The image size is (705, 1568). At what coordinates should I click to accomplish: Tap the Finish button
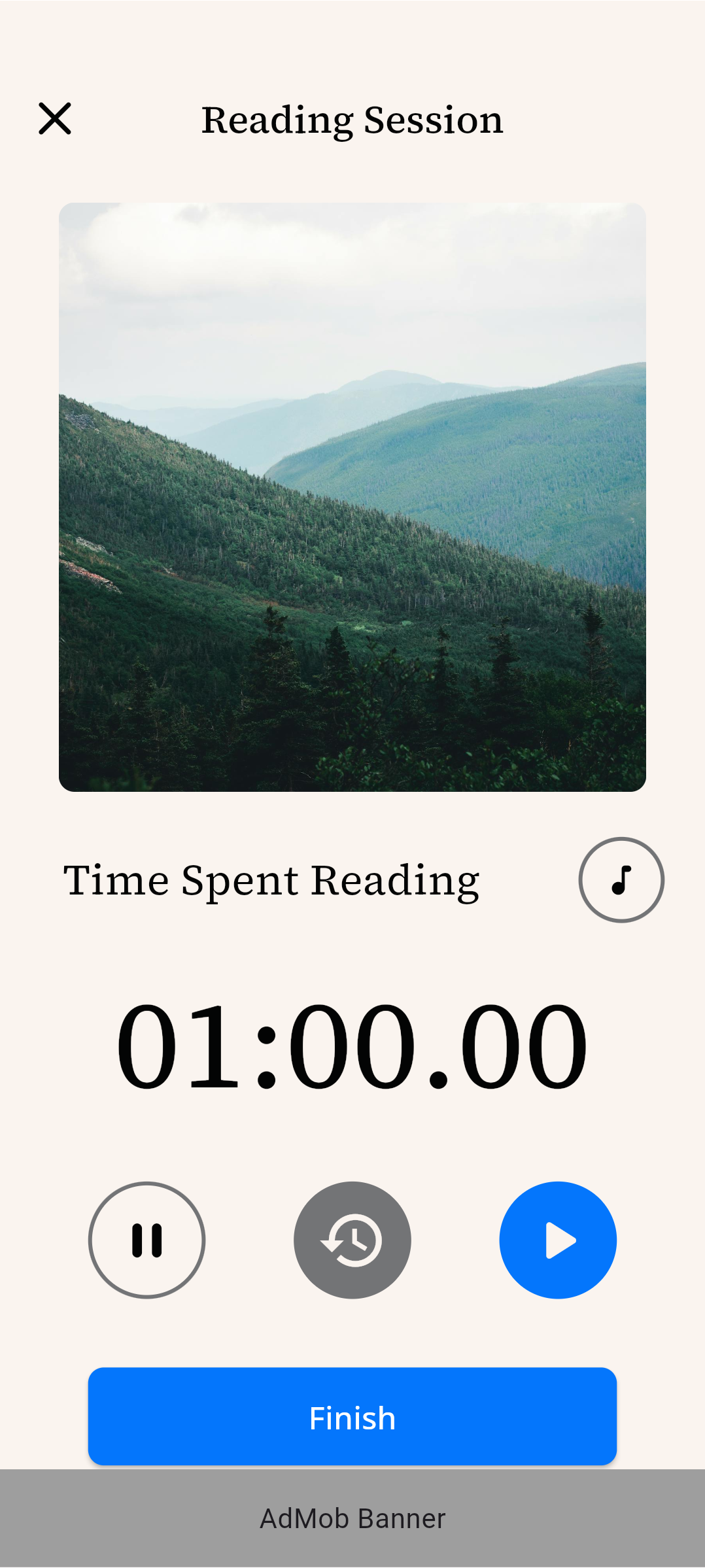tap(352, 1417)
